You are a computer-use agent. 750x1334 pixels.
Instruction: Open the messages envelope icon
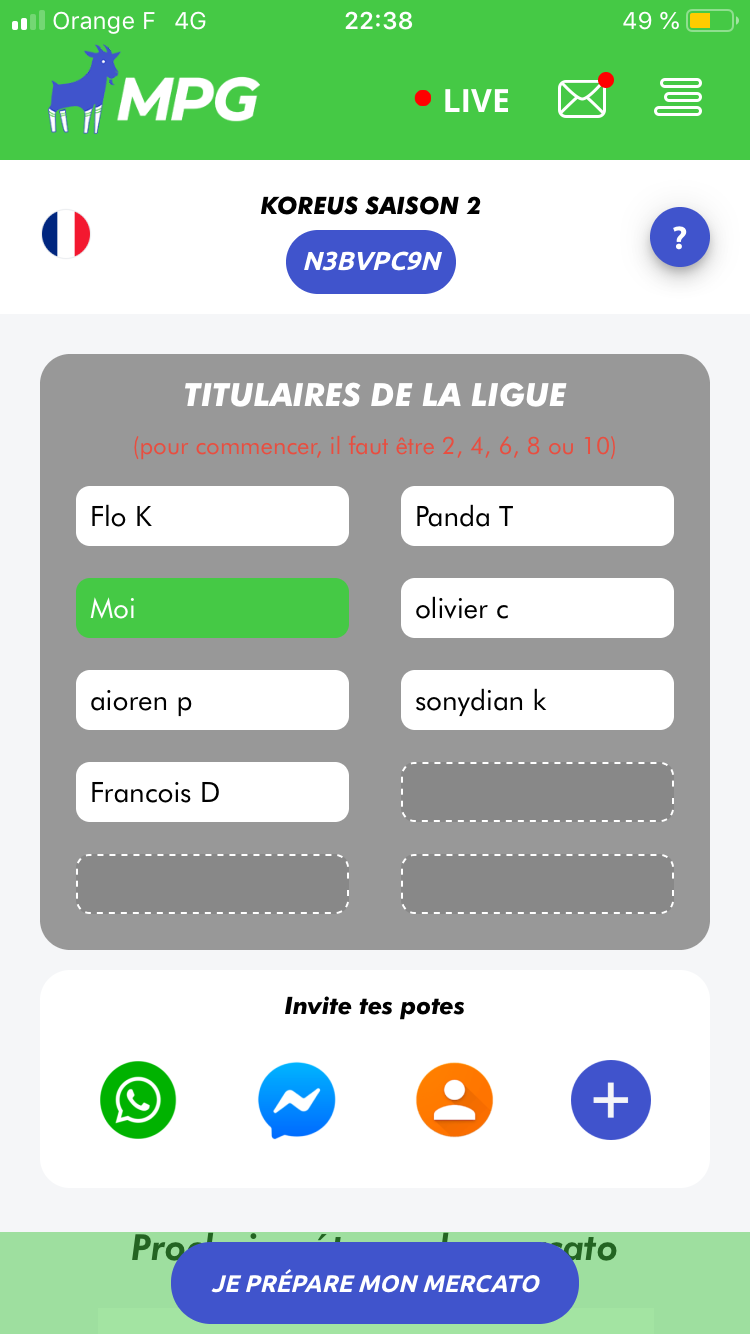(x=582, y=98)
